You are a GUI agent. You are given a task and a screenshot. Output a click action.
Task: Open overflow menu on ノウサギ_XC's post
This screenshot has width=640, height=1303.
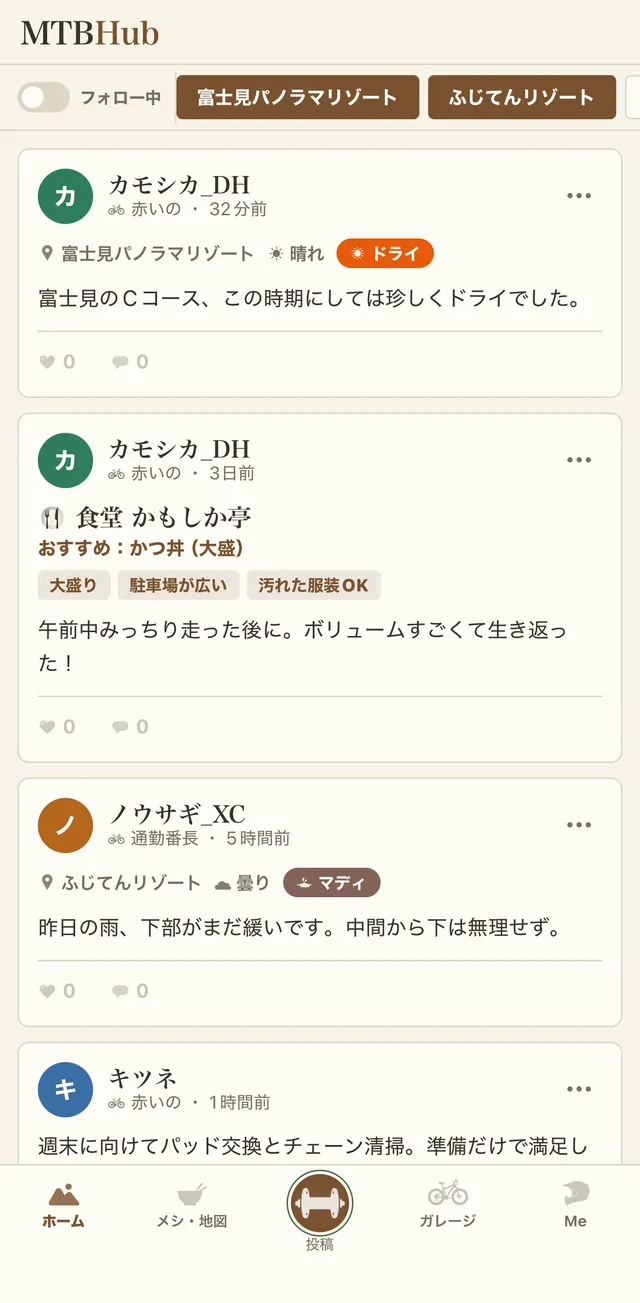pos(579,825)
